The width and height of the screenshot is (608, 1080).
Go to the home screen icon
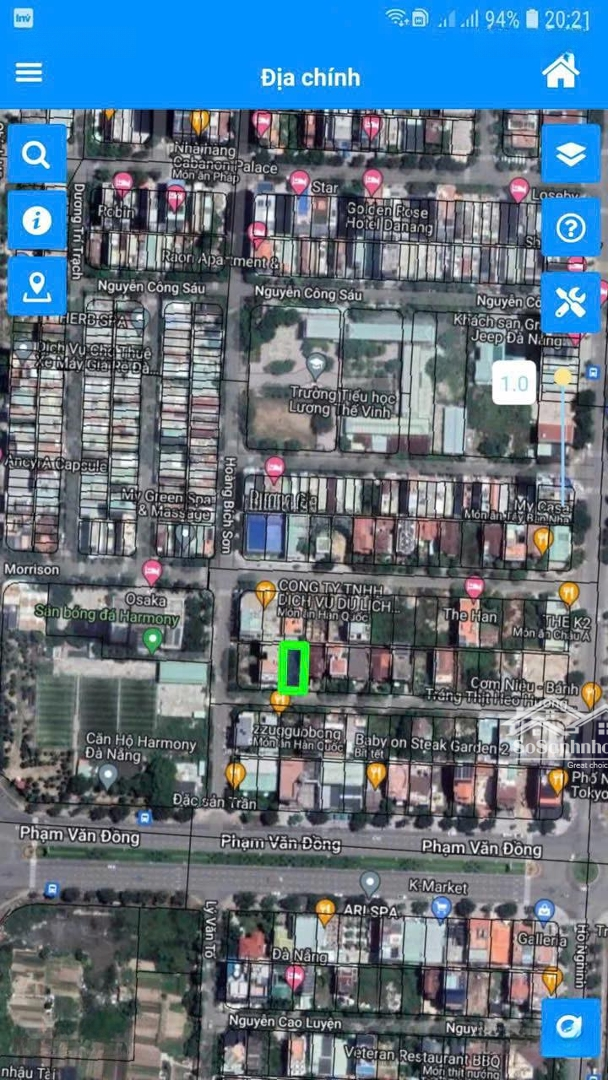tap(560, 71)
